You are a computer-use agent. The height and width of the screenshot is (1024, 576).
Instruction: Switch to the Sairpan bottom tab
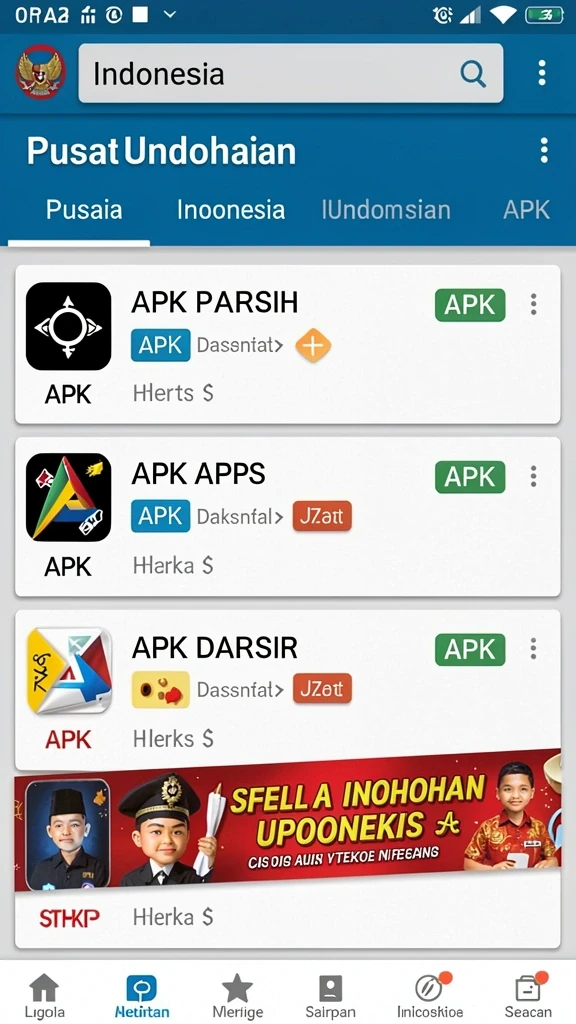coord(330,996)
